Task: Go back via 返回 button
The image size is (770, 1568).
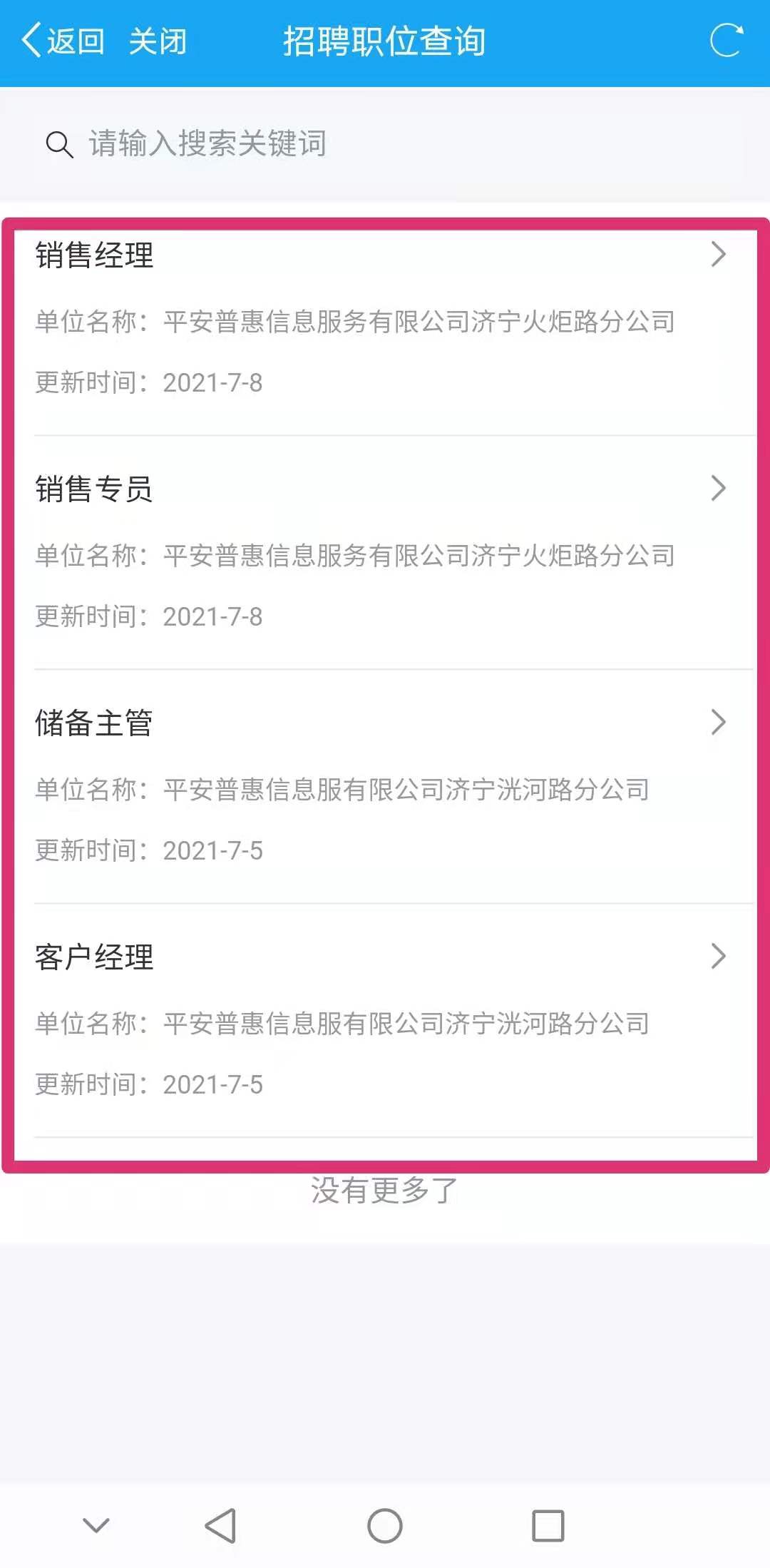Action: click(64, 41)
